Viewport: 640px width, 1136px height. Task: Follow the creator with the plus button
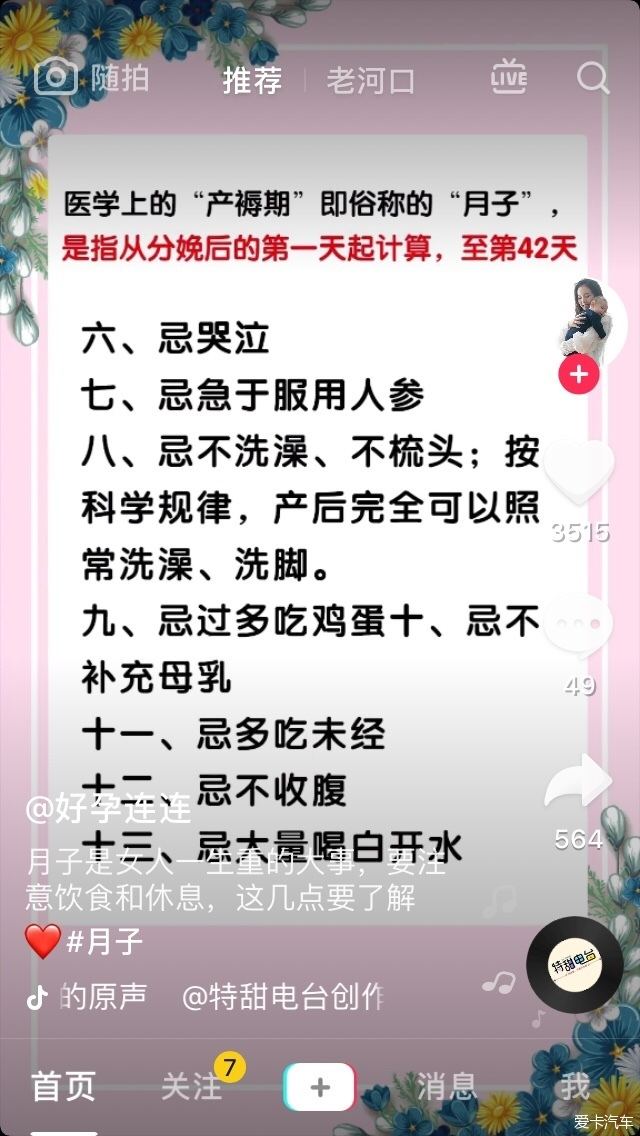click(x=579, y=376)
